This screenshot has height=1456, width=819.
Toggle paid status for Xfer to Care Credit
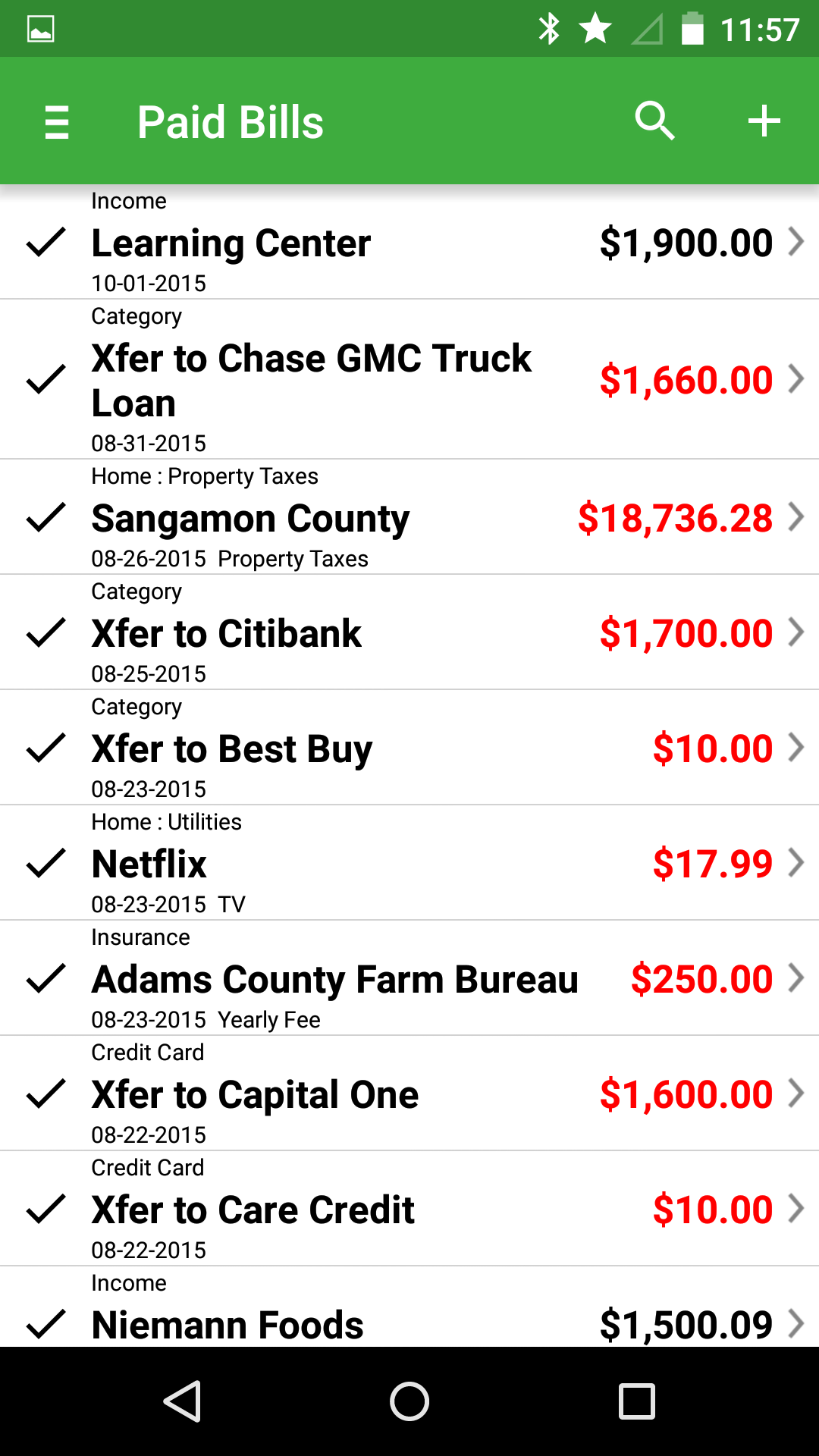[45, 1209]
